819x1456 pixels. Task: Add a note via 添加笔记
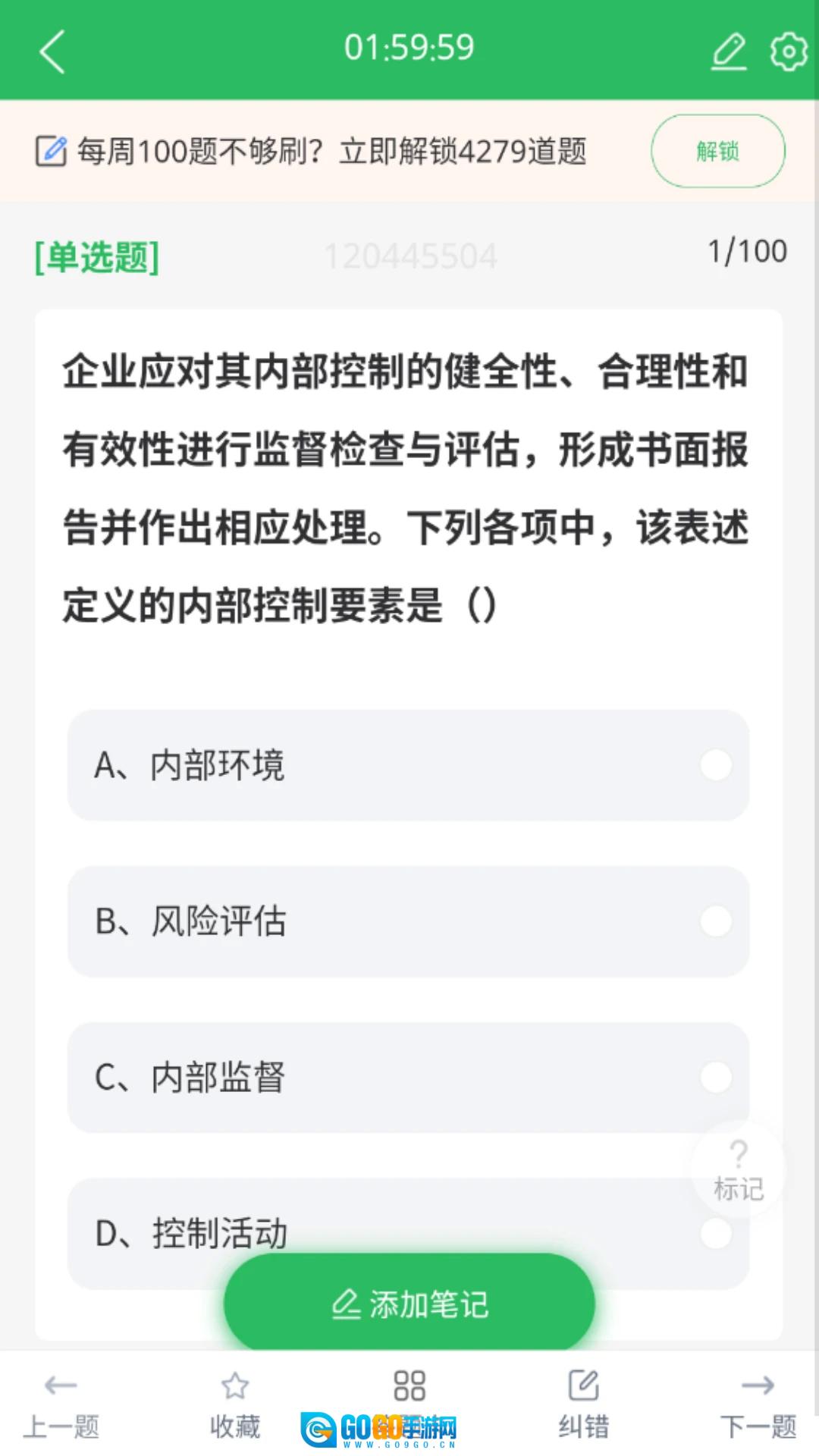(x=409, y=1304)
